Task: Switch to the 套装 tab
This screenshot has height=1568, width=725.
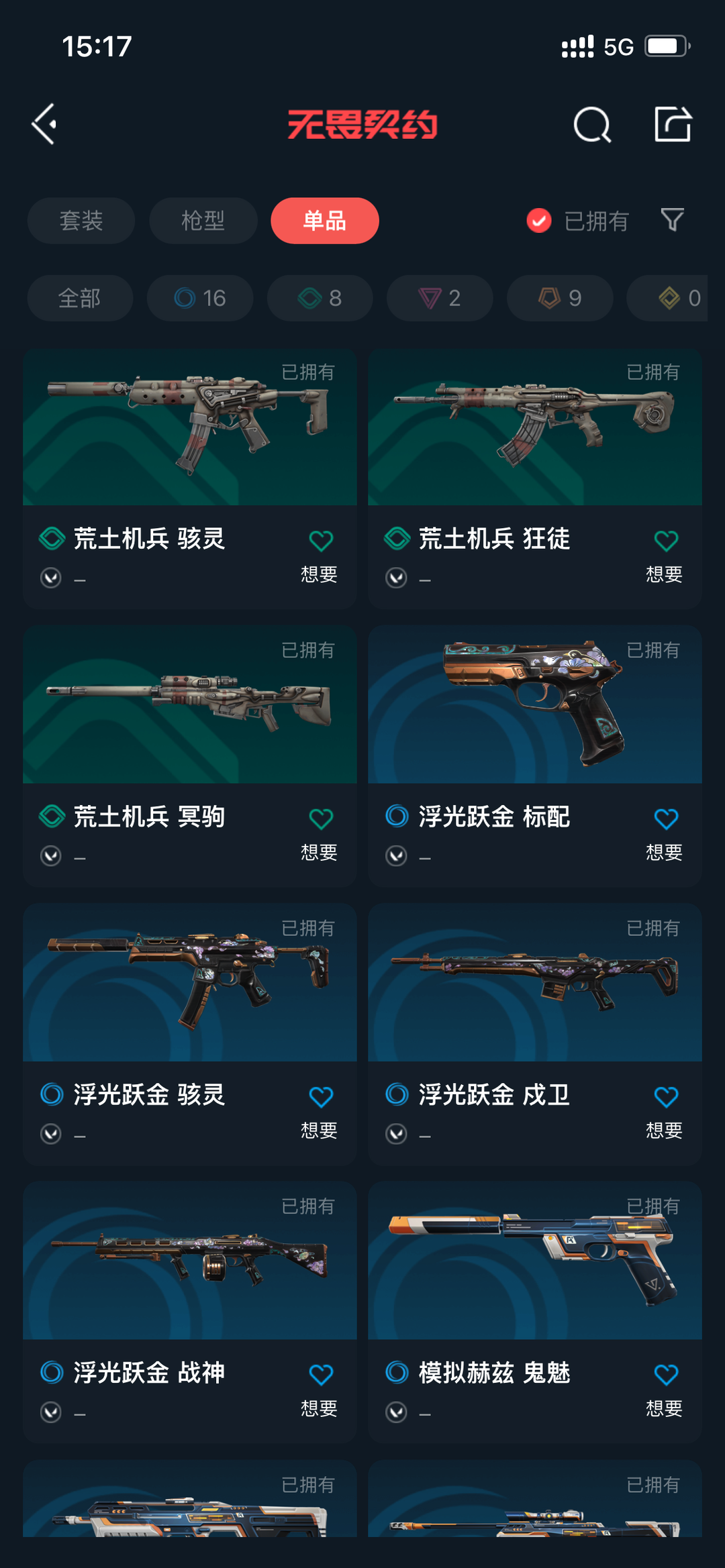Action: pos(81,221)
